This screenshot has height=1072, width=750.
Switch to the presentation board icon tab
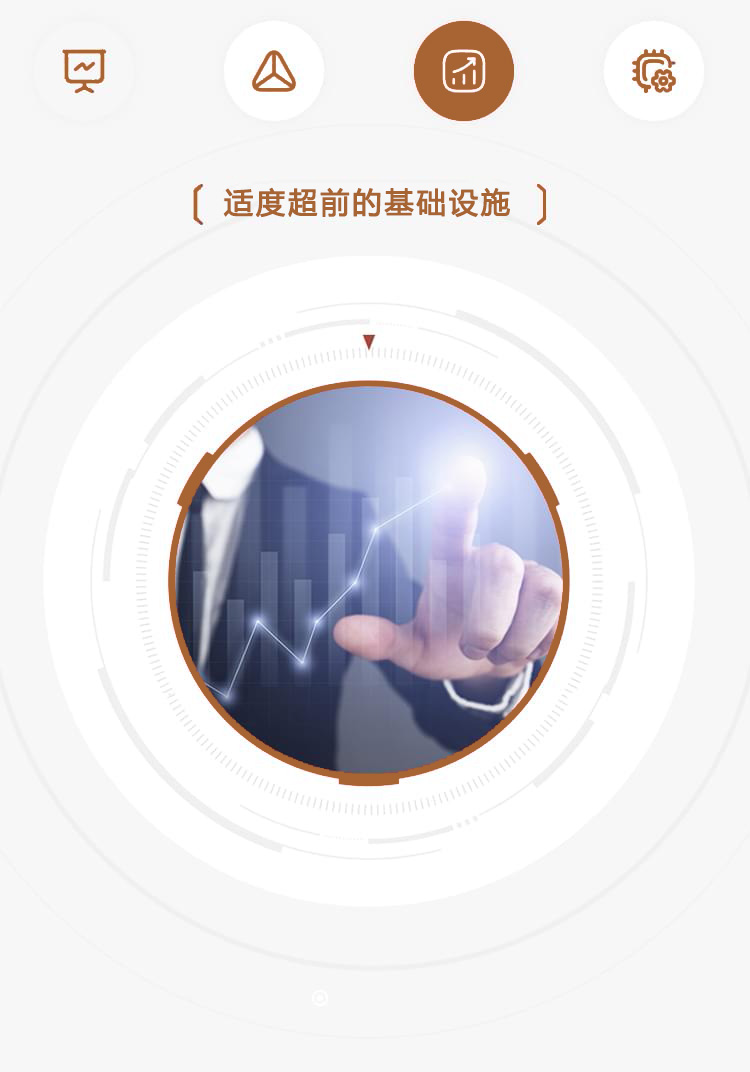[x=84, y=71]
